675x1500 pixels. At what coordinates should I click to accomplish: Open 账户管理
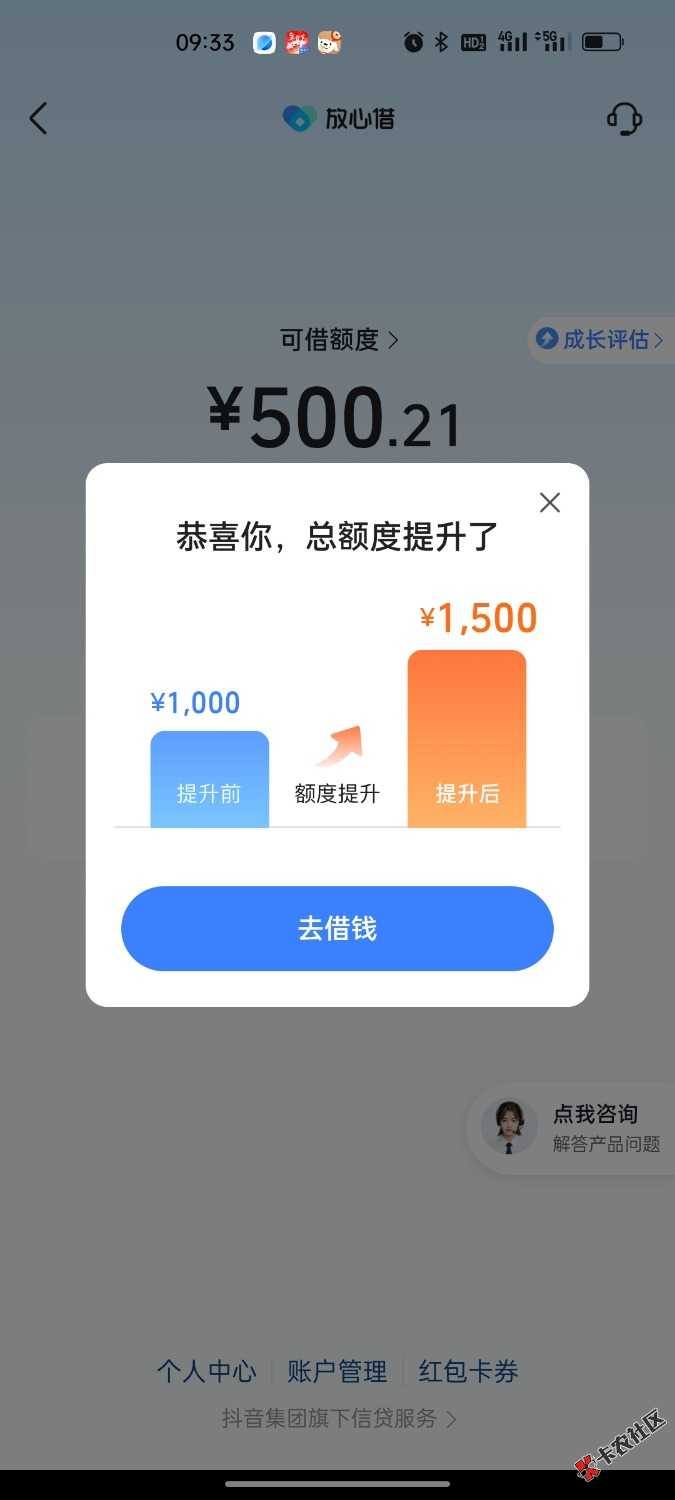pos(337,1371)
